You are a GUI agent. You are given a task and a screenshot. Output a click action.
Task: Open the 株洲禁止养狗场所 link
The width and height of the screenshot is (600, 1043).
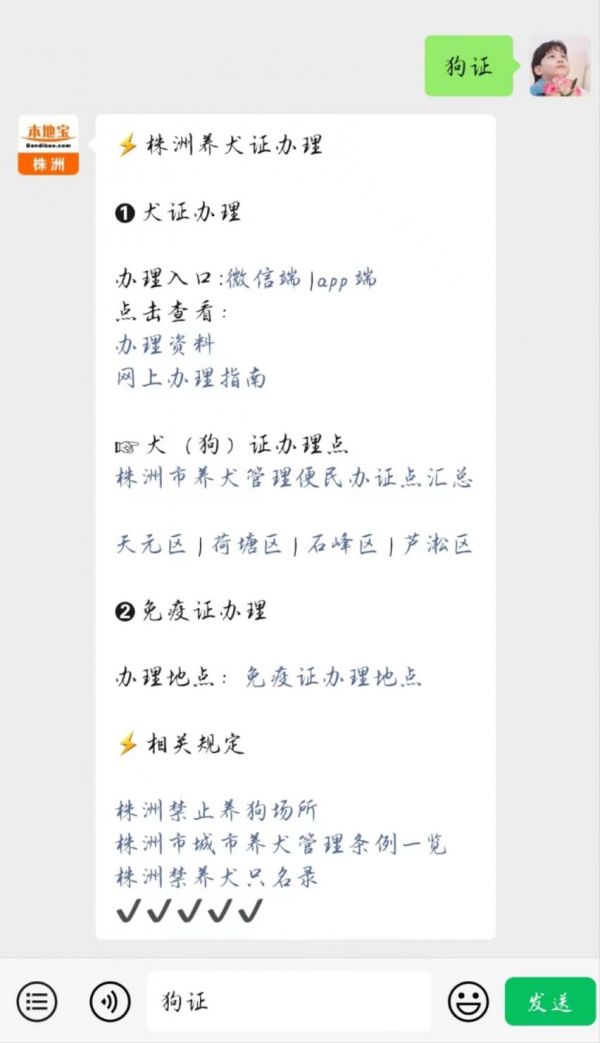pos(216,810)
